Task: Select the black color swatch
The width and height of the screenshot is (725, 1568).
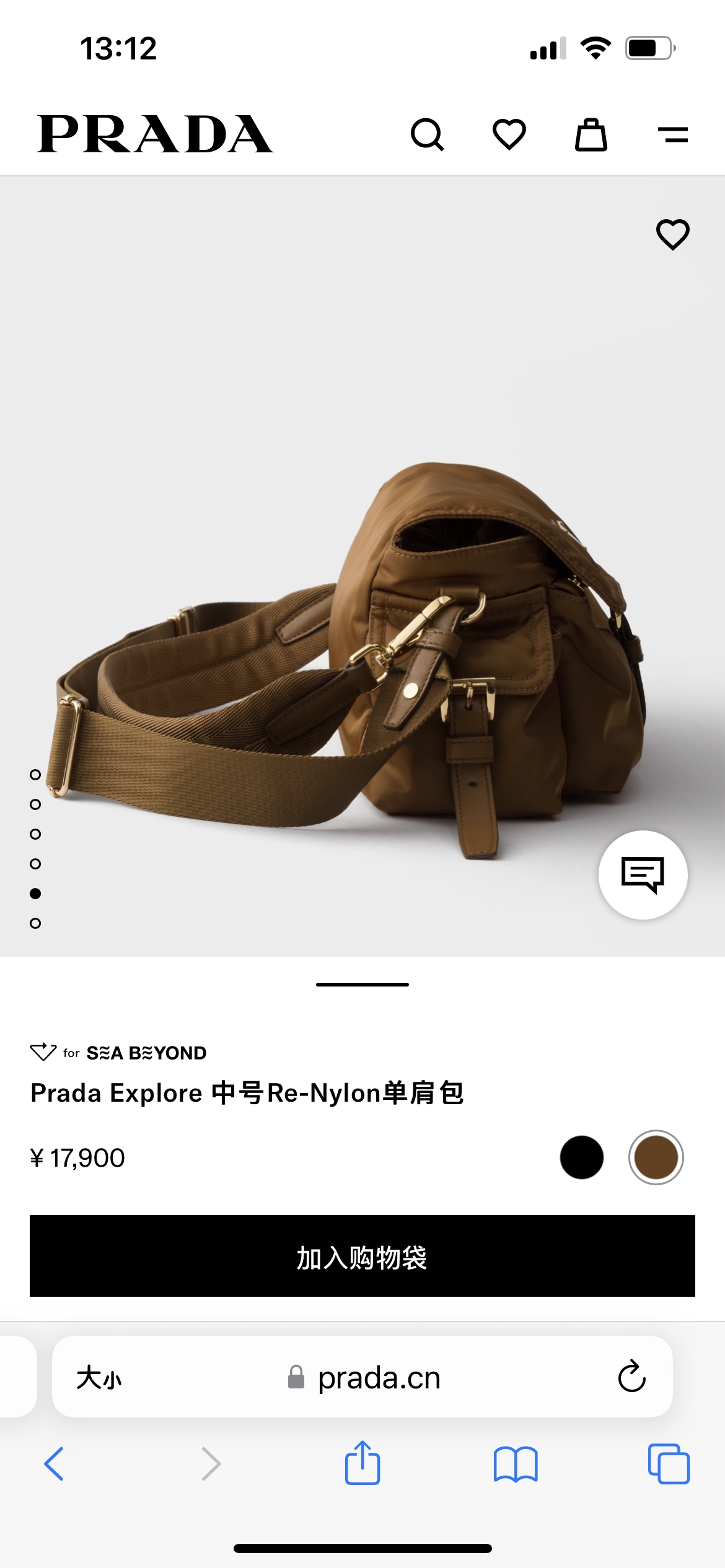Action: (581, 1157)
